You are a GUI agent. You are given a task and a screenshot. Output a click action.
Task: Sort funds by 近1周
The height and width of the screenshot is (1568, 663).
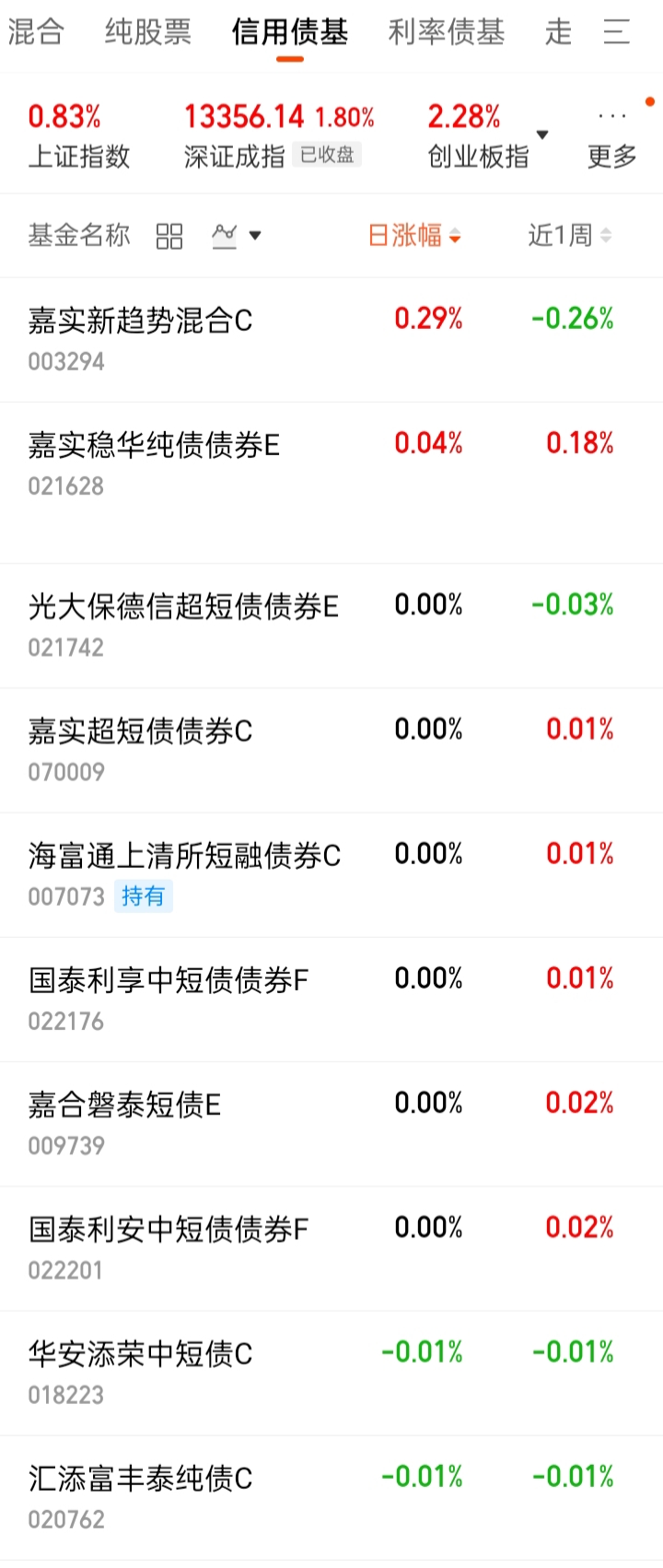pos(569,236)
